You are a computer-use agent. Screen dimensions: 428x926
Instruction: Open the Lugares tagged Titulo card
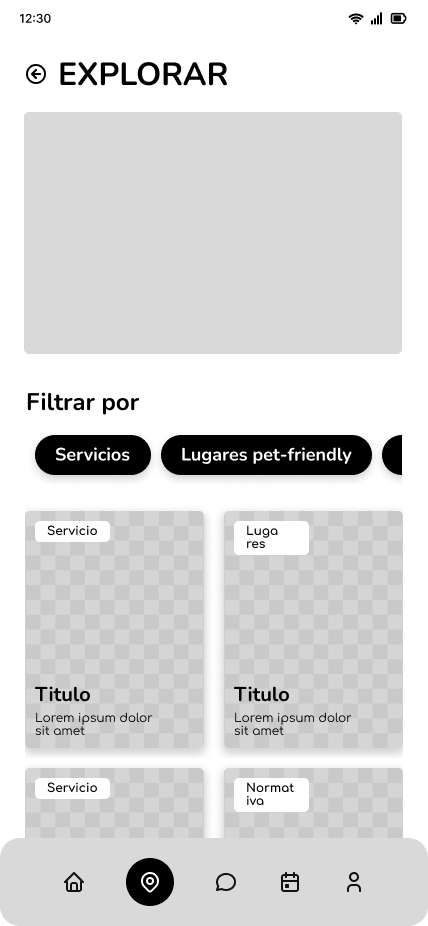click(313, 630)
